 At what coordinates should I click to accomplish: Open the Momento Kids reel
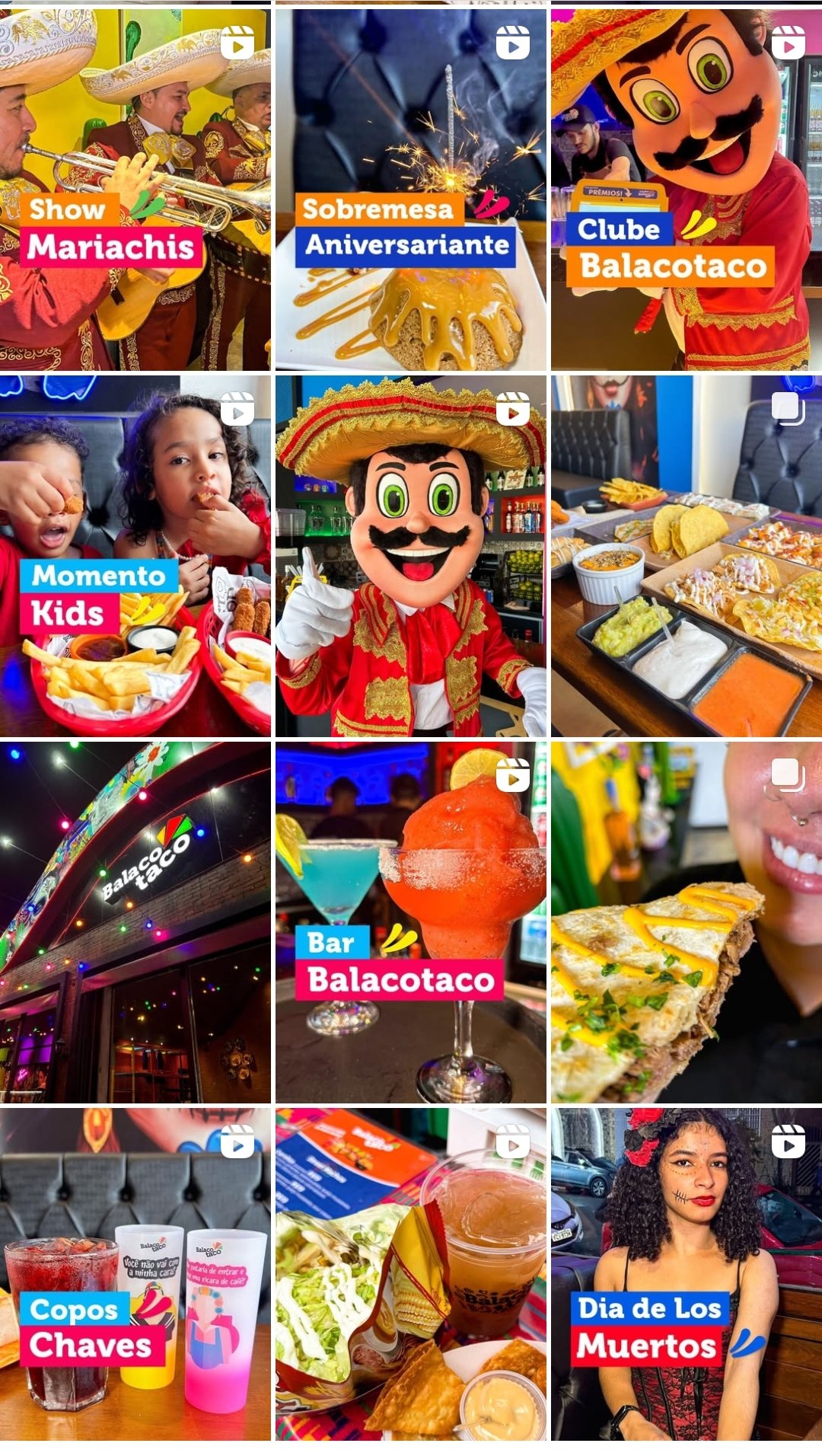pyautogui.click(x=135, y=555)
